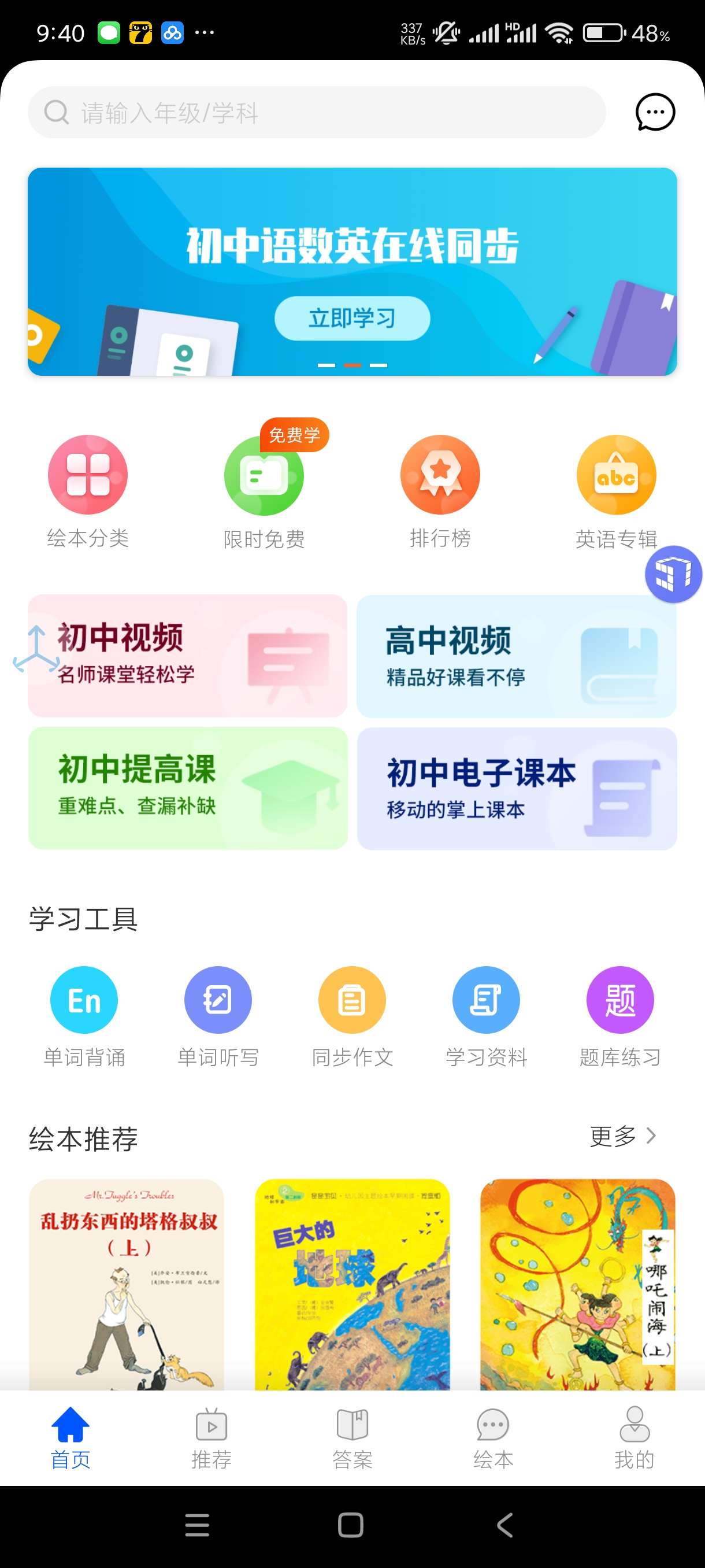Open the 初中电子课本 card

(x=517, y=789)
